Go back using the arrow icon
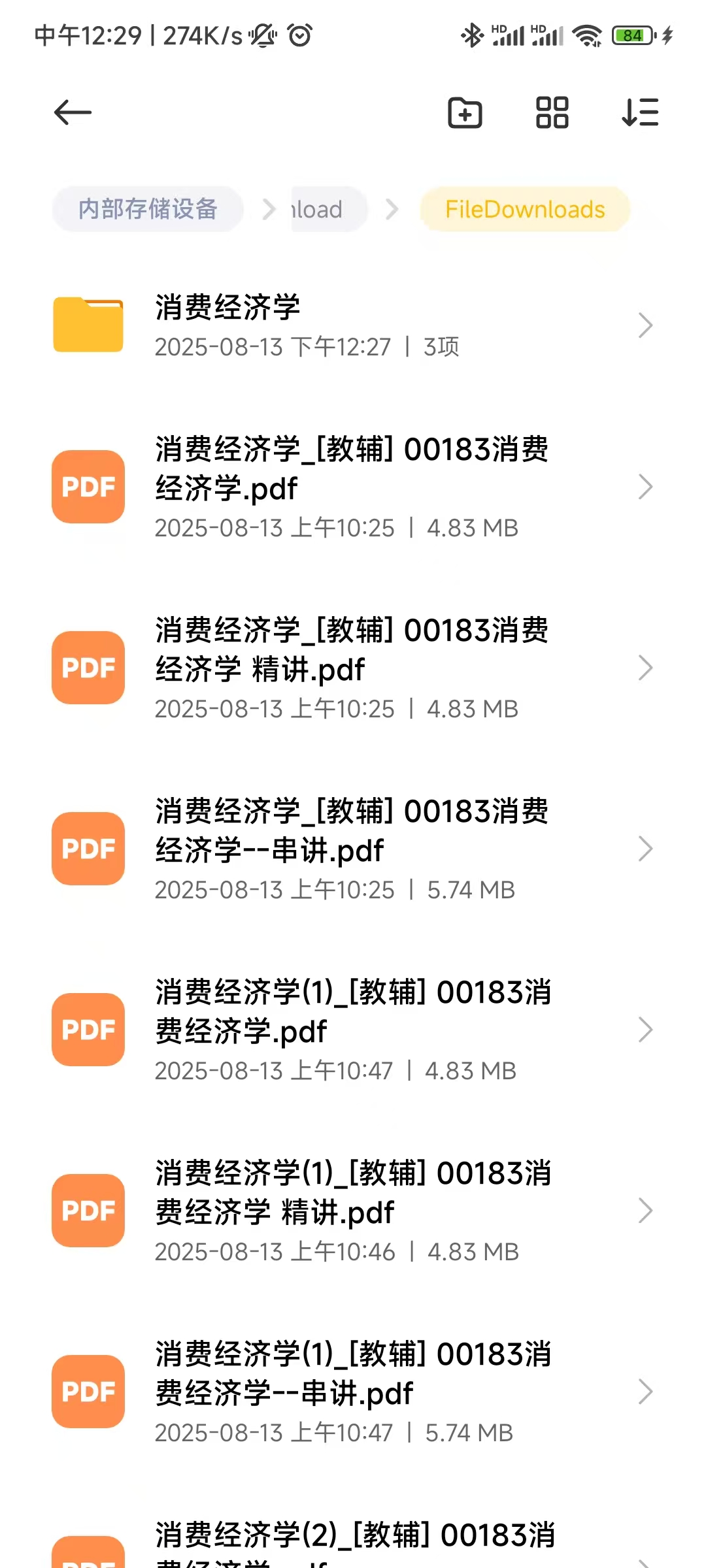The height and width of the screenshot is (1568, 706). click(73, 112)
